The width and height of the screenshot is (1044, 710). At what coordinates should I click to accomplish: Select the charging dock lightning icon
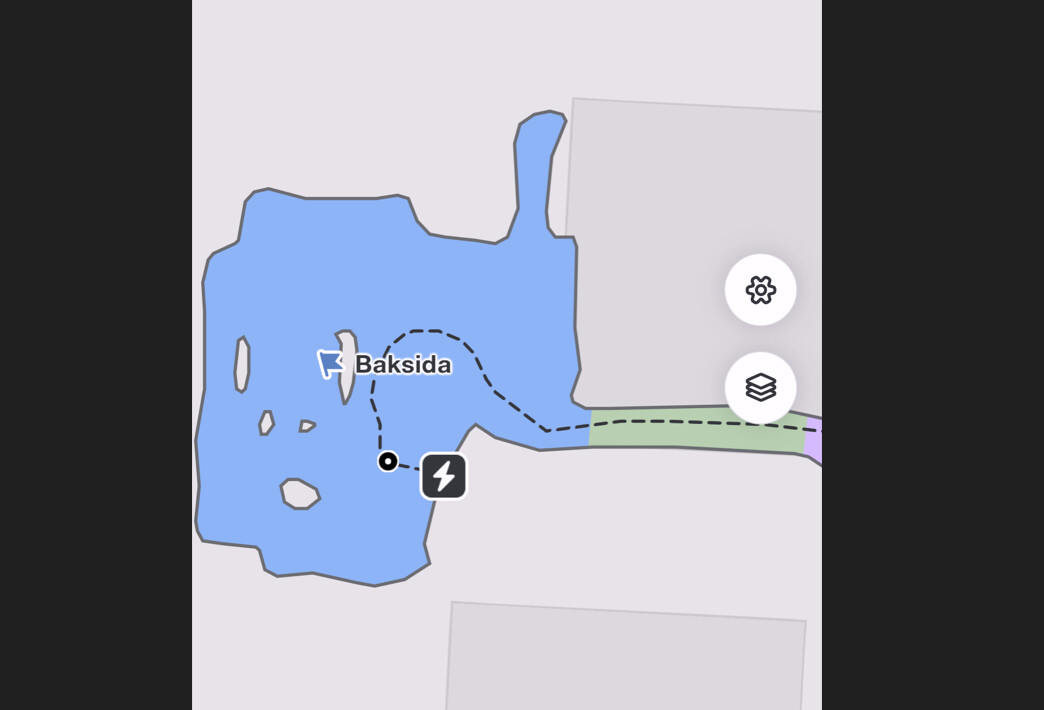pyautogui.click(x=444, y=475)
